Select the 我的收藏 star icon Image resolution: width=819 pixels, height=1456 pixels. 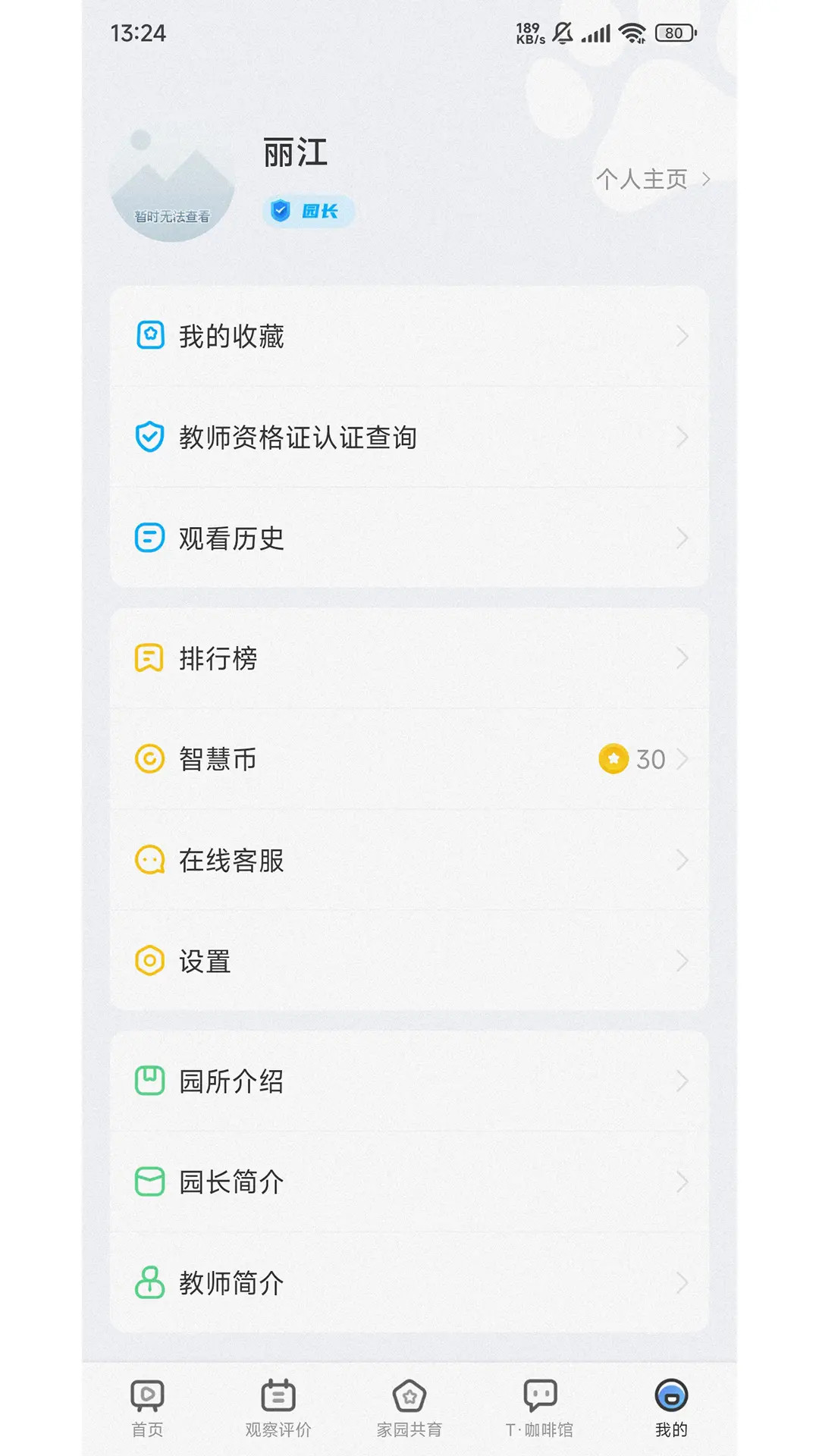coord(149,334)
